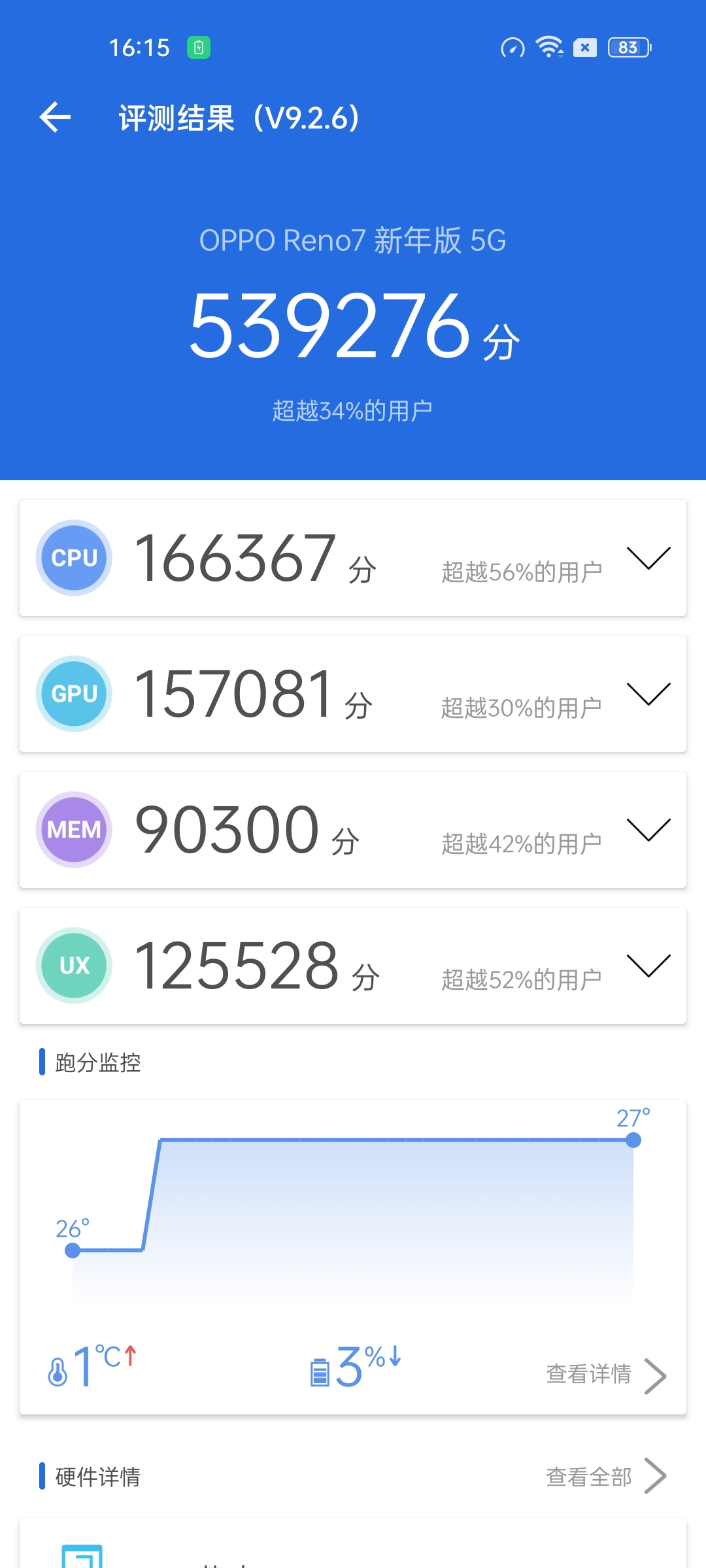Open 查看全部 for hardware details
Image resolution: width=706 pixels, height=1568 pixels.
click(590, 1477)
